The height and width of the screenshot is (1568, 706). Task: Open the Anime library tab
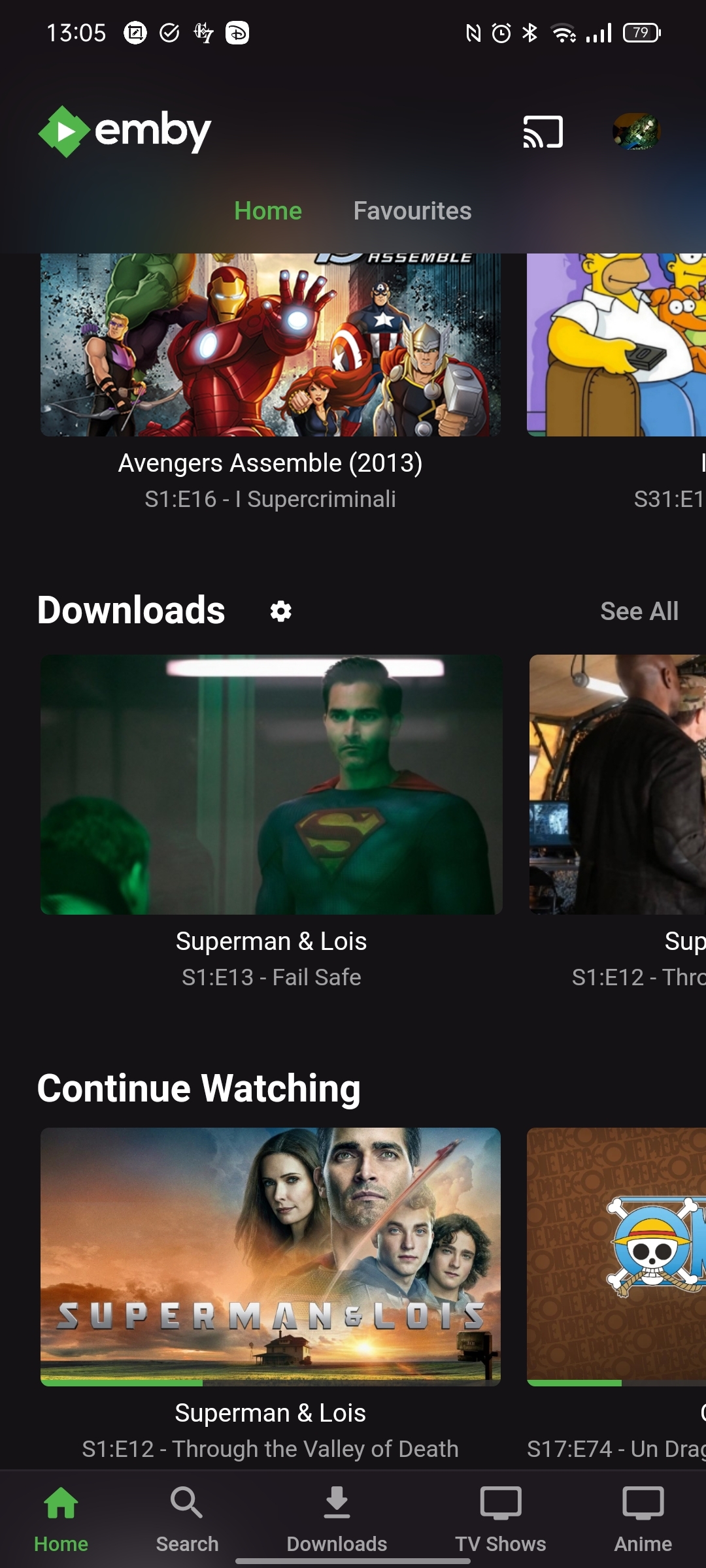643,1517
